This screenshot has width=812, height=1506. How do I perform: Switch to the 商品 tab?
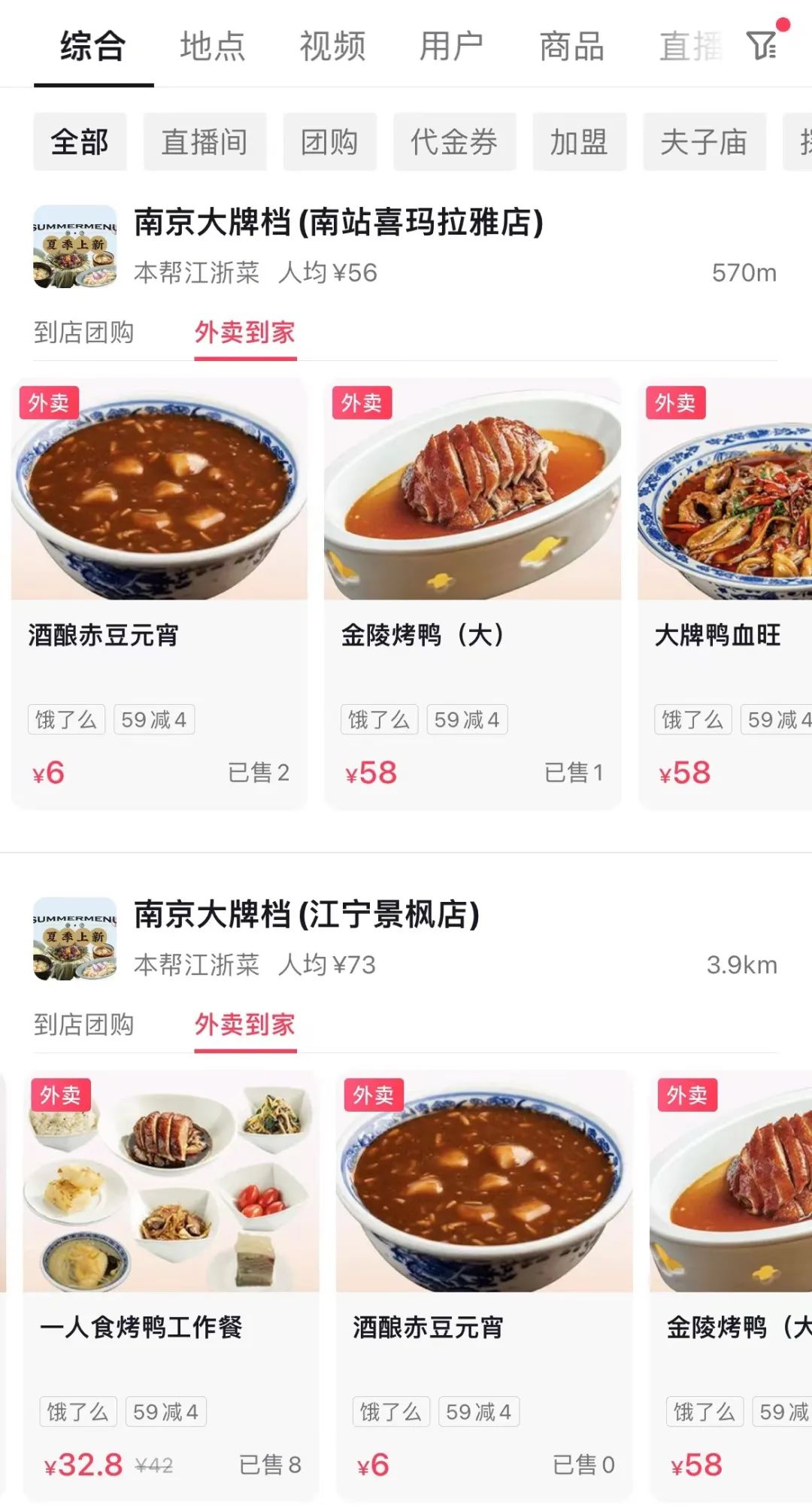click(x=571, y=47)
